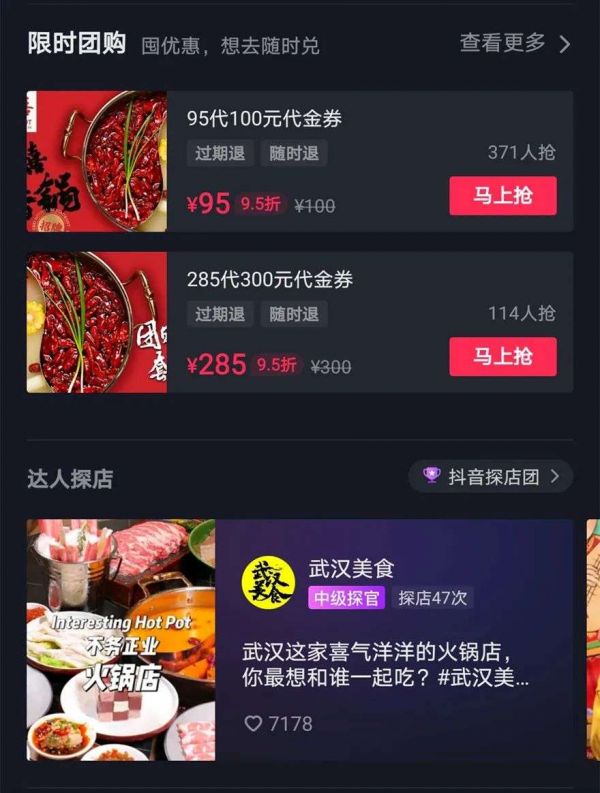
Task: Open 查看更多 for more group deals
Action: click(x=514, y=44)
